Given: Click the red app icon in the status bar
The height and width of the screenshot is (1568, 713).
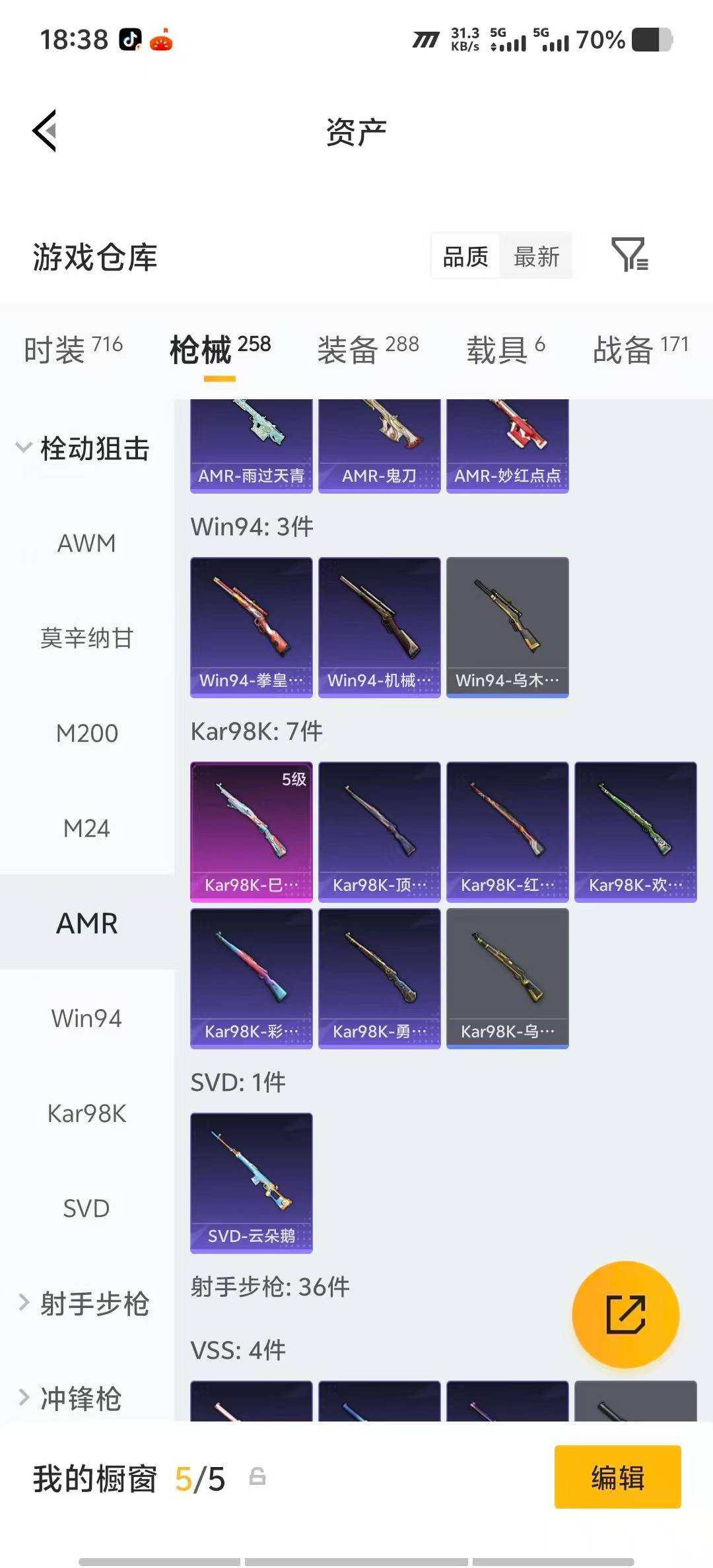Looking at the screenshot, I should tap(163, 41).
